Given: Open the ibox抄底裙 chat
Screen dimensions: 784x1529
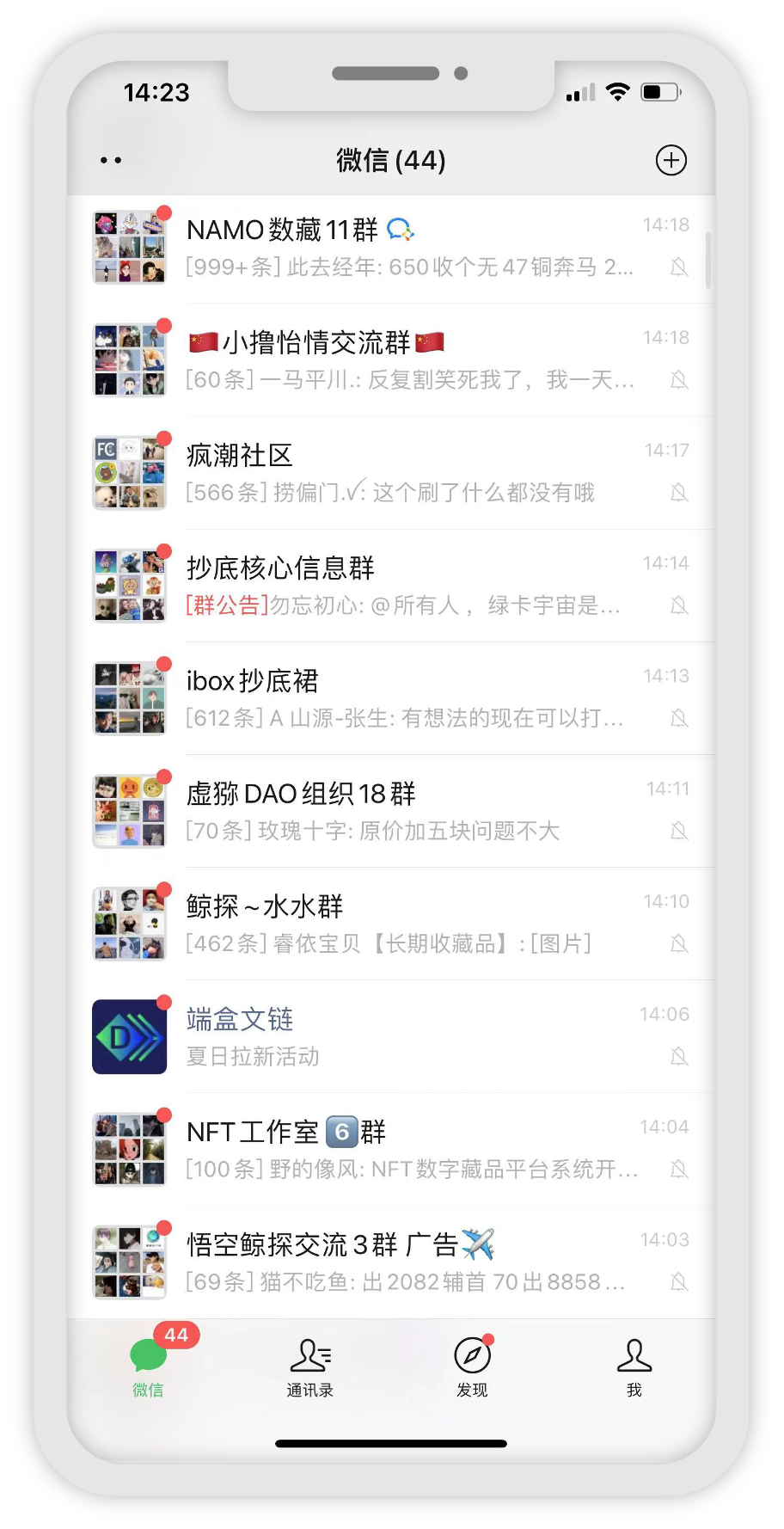Looking at the screenshot, I should pyautogui.click(x=404, y=698).
